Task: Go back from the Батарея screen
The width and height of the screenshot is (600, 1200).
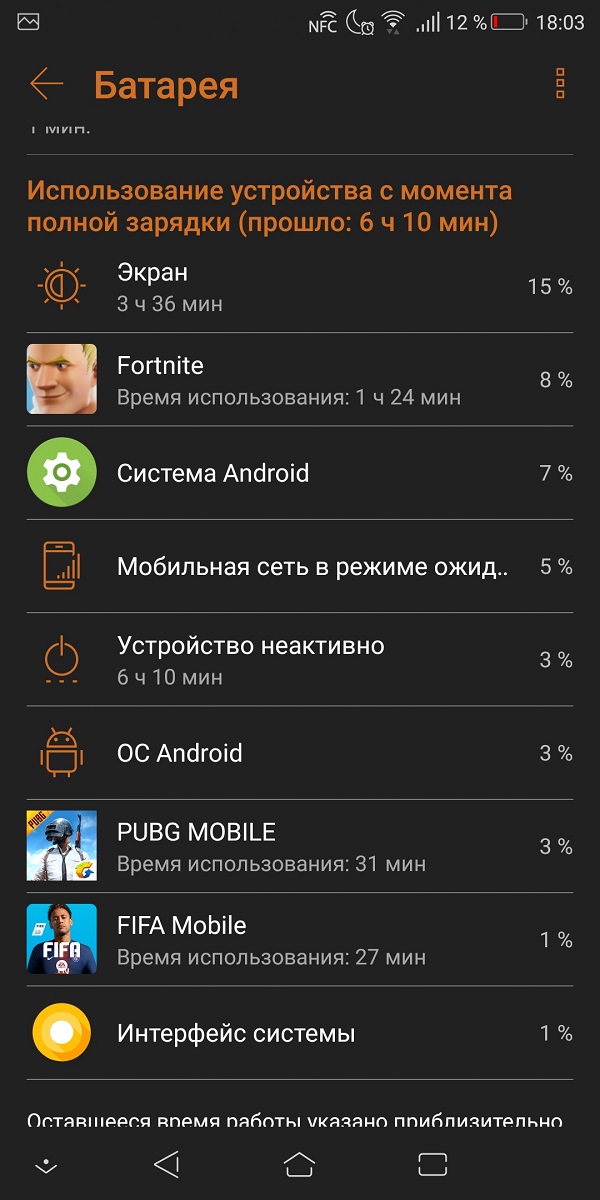Action: point(46,84)
